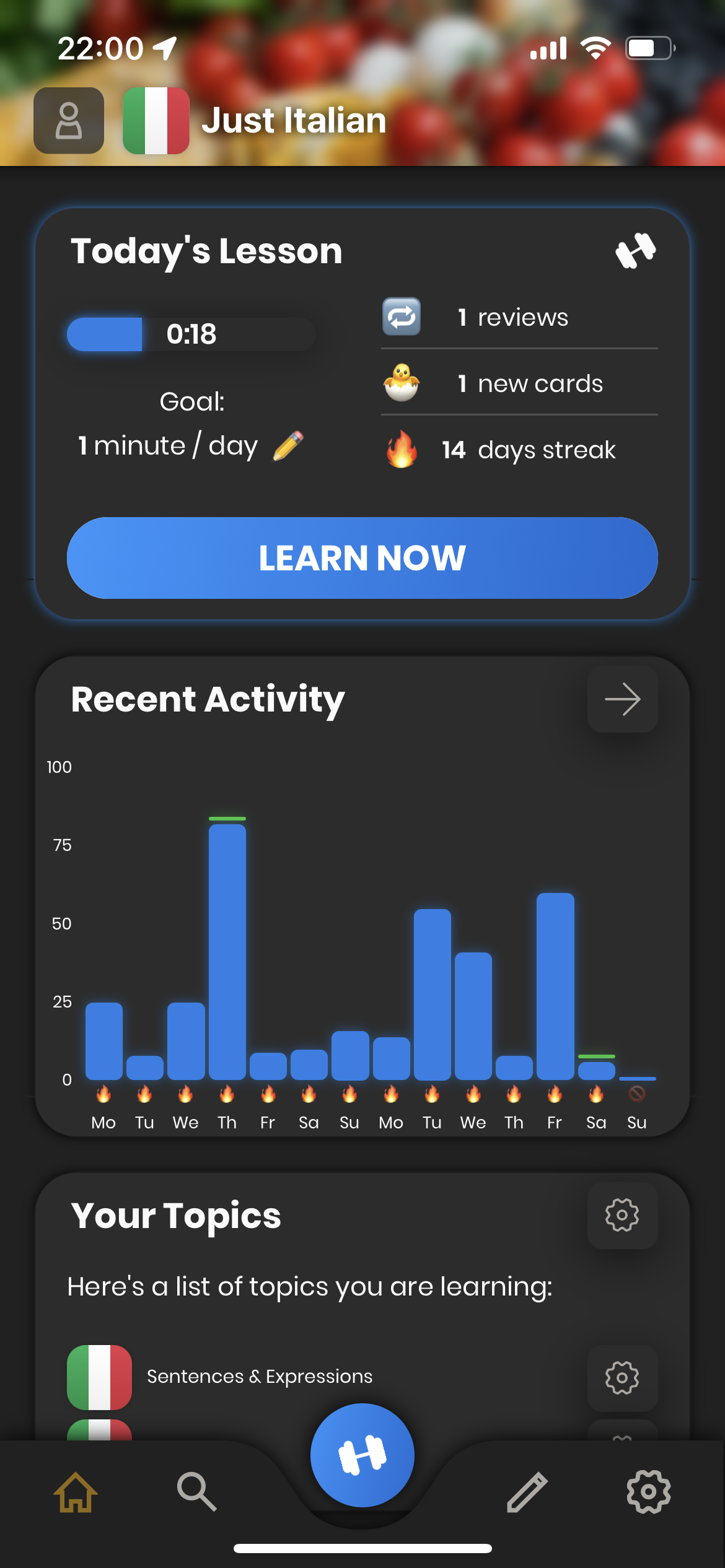Screen dimensions: 725x1568
Task: Open settings for Sentences & Expressions
Action: coord(622,1378)
